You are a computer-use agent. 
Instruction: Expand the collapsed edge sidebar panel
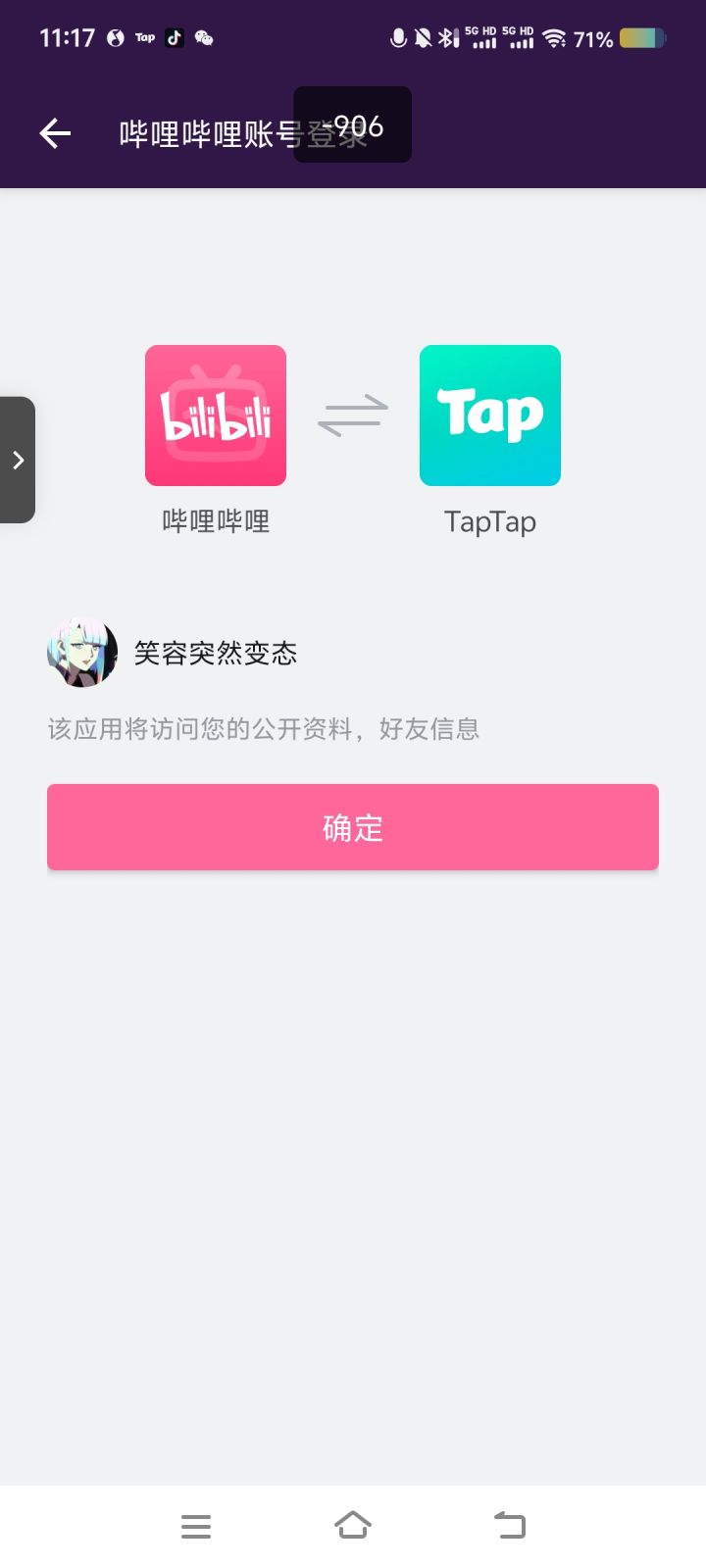click(18, 459)
